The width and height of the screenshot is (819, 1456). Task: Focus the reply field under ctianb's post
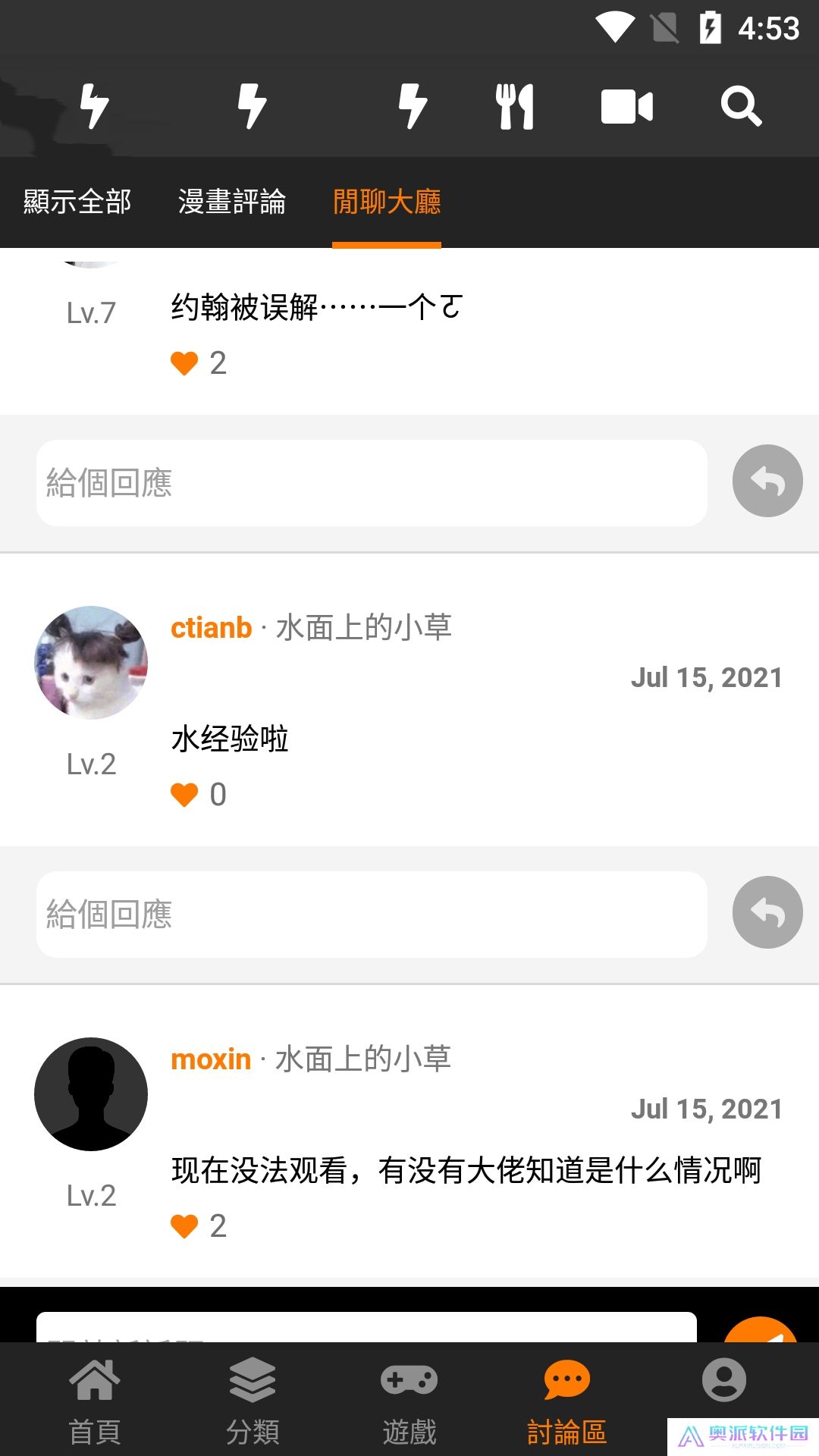[x=372, y=915]
